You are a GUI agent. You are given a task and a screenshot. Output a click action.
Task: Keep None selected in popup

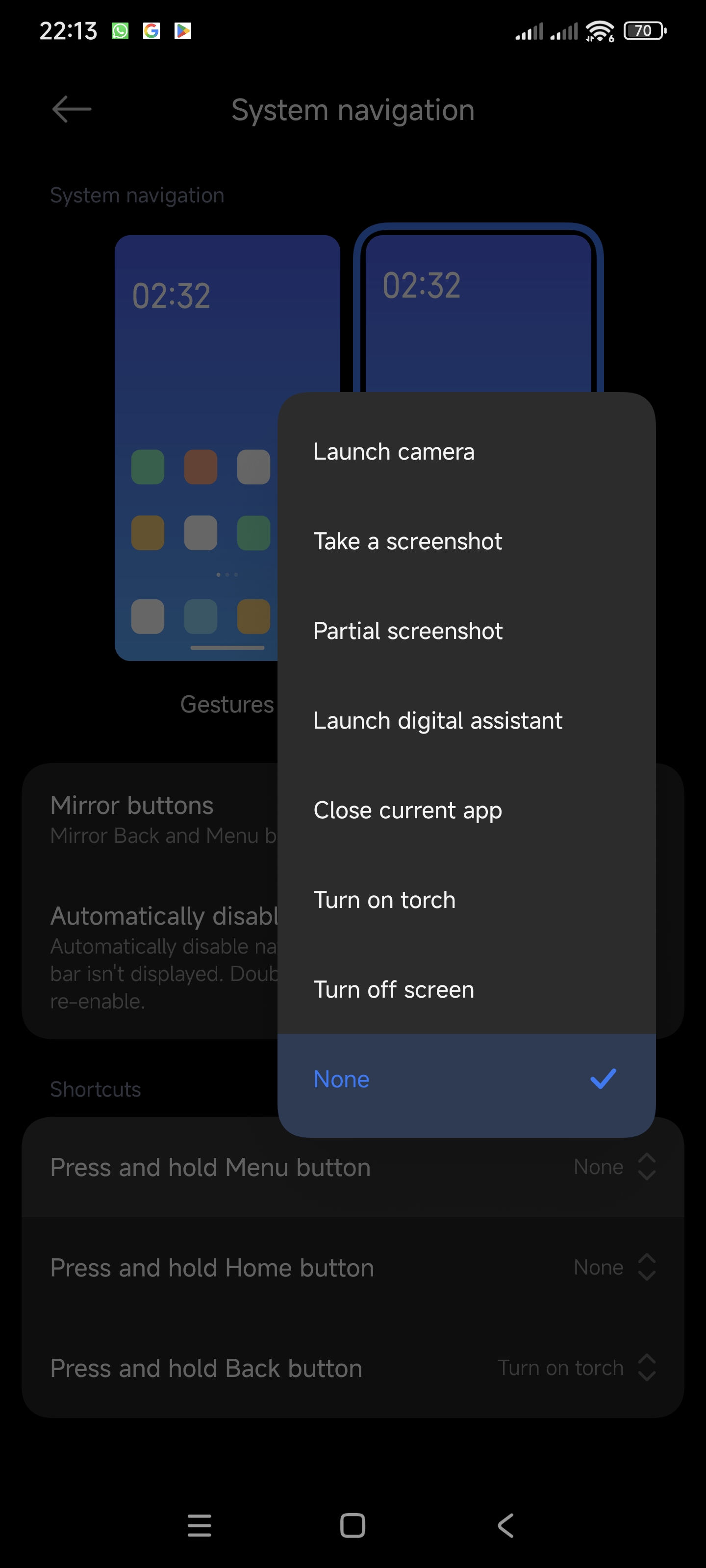click(466, 1079)
